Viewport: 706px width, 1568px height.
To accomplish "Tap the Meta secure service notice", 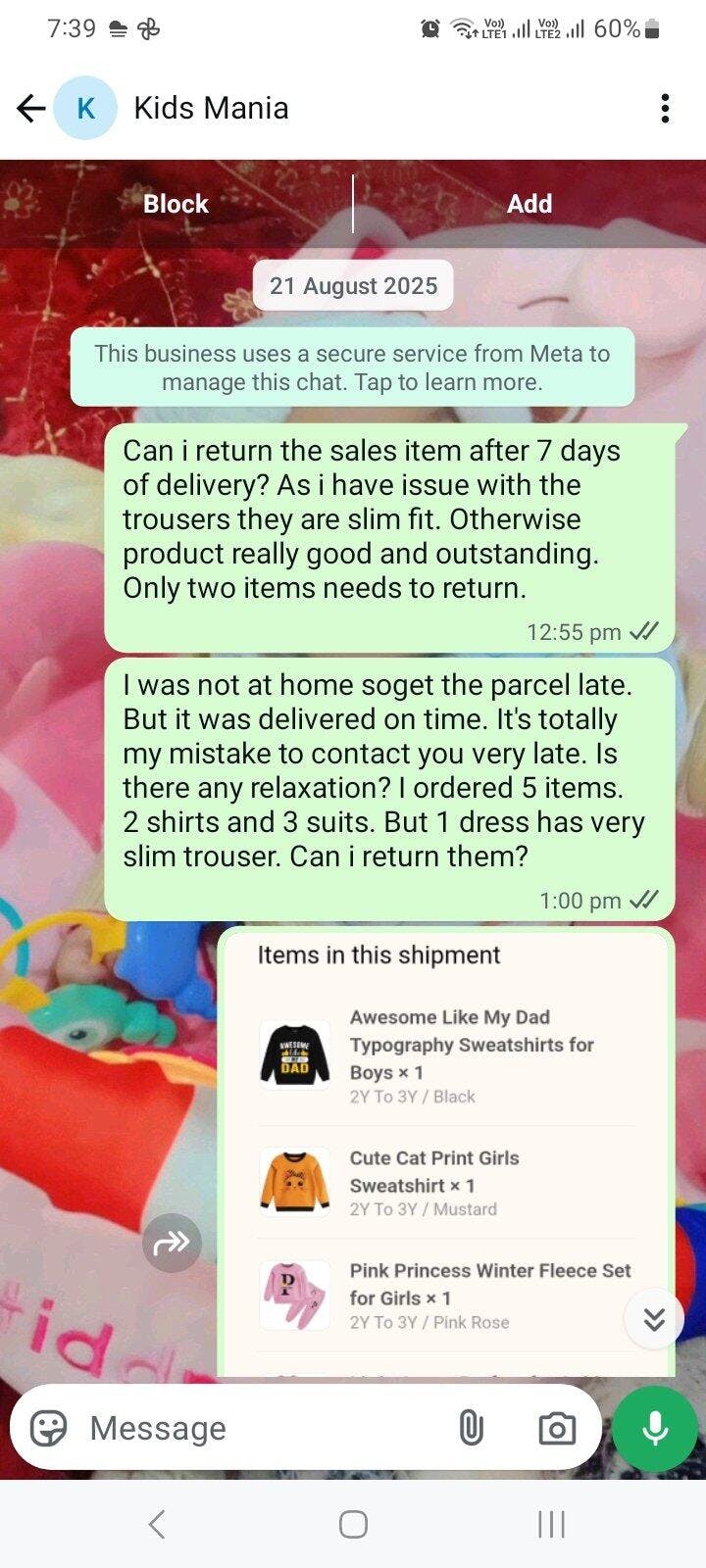I will [352, 367].
